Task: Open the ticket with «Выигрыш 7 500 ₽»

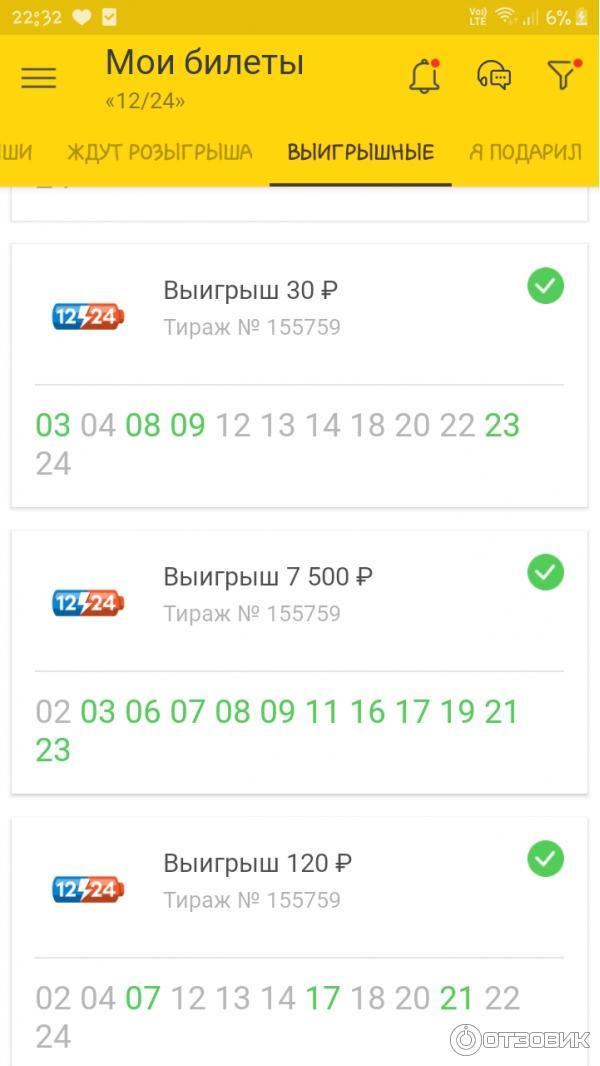Action: (298, 660)
